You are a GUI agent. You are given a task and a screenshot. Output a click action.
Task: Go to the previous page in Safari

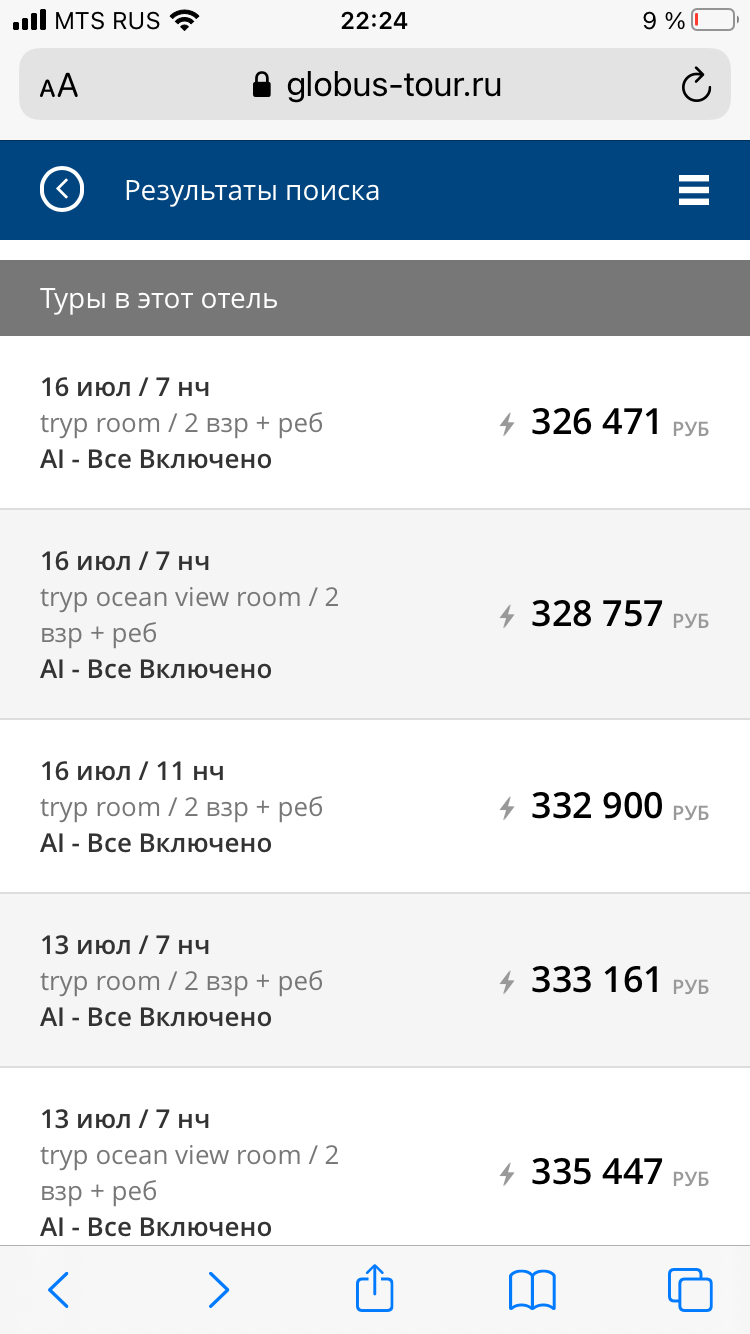pos(59,1290)
